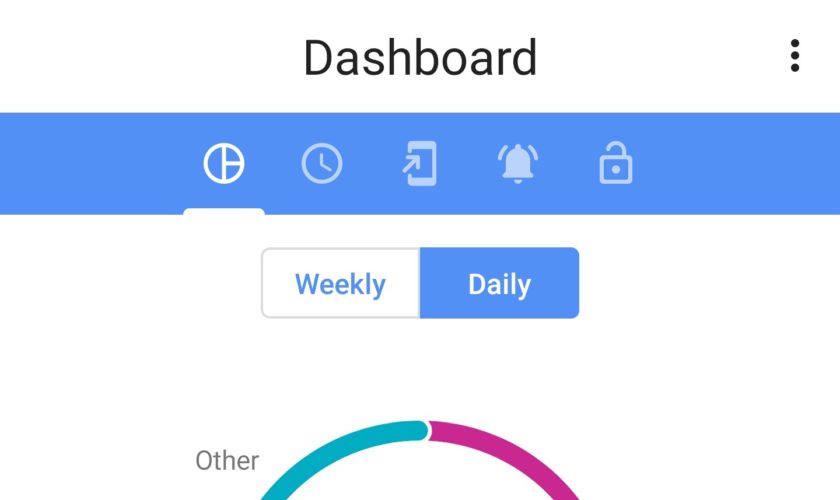
Task: Open the phone app launch tab
Action: [x=420, y=163]
